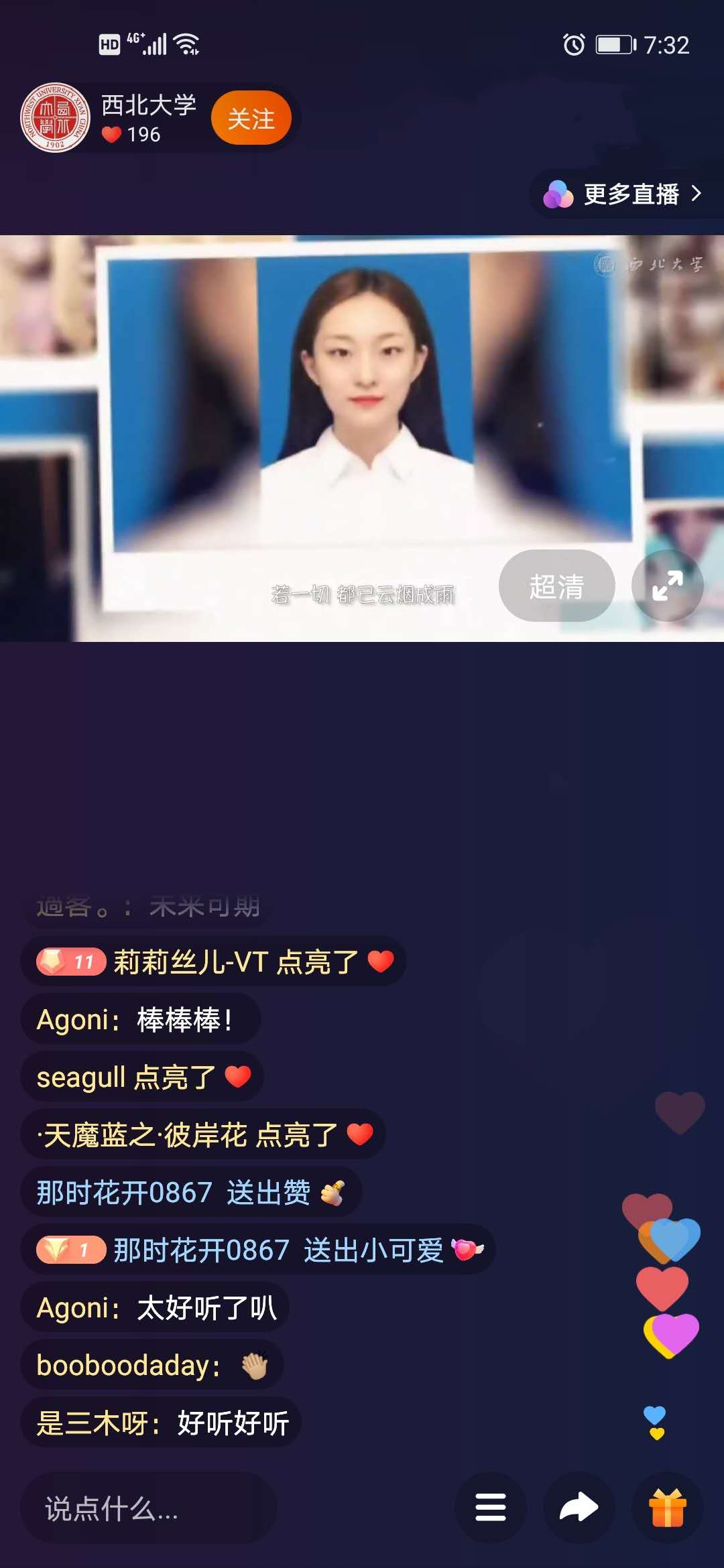The height and width of the screenshot is (1568, 724).
Task: Share this live stream
Action: click(579, 1508)
